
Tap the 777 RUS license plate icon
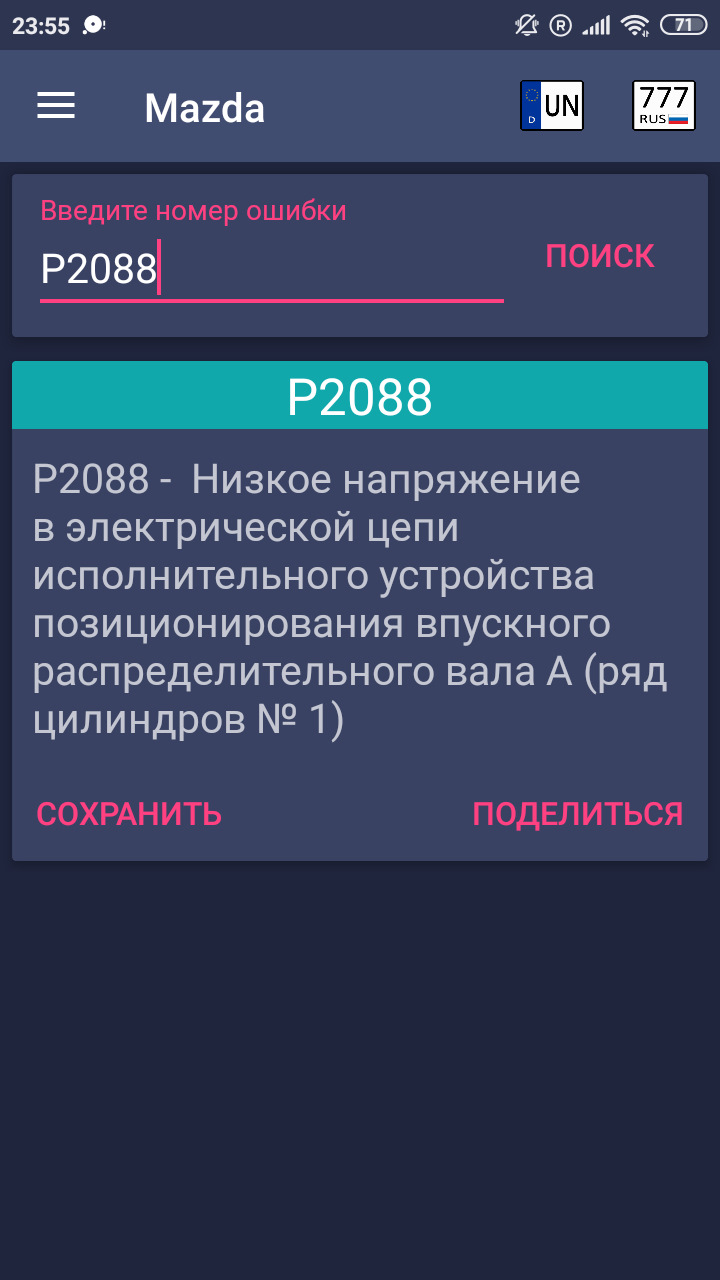[x=664, y=106]
